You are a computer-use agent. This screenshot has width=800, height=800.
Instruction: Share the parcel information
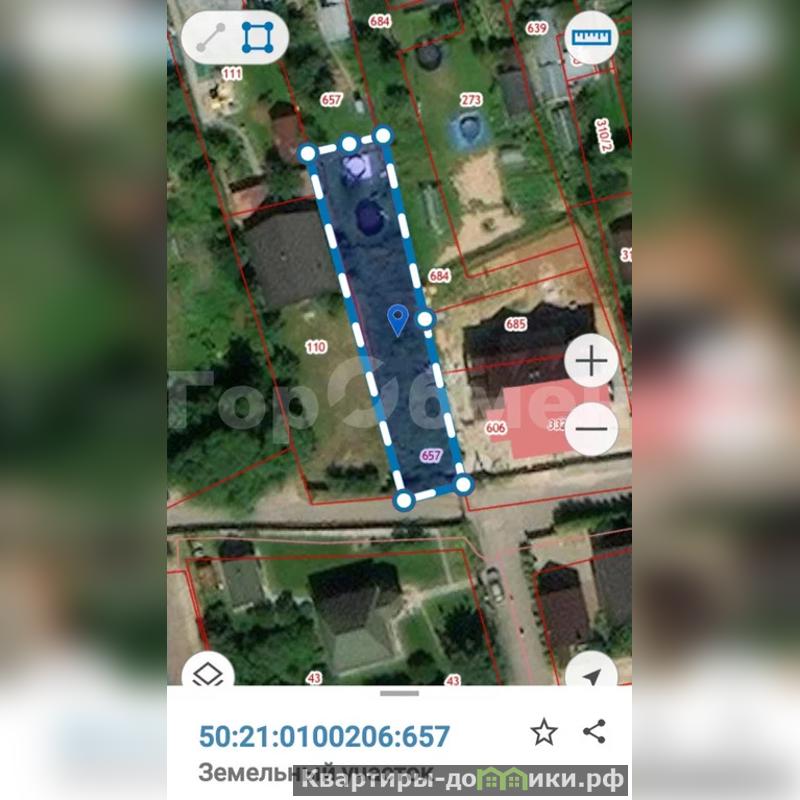coord(595,731)
